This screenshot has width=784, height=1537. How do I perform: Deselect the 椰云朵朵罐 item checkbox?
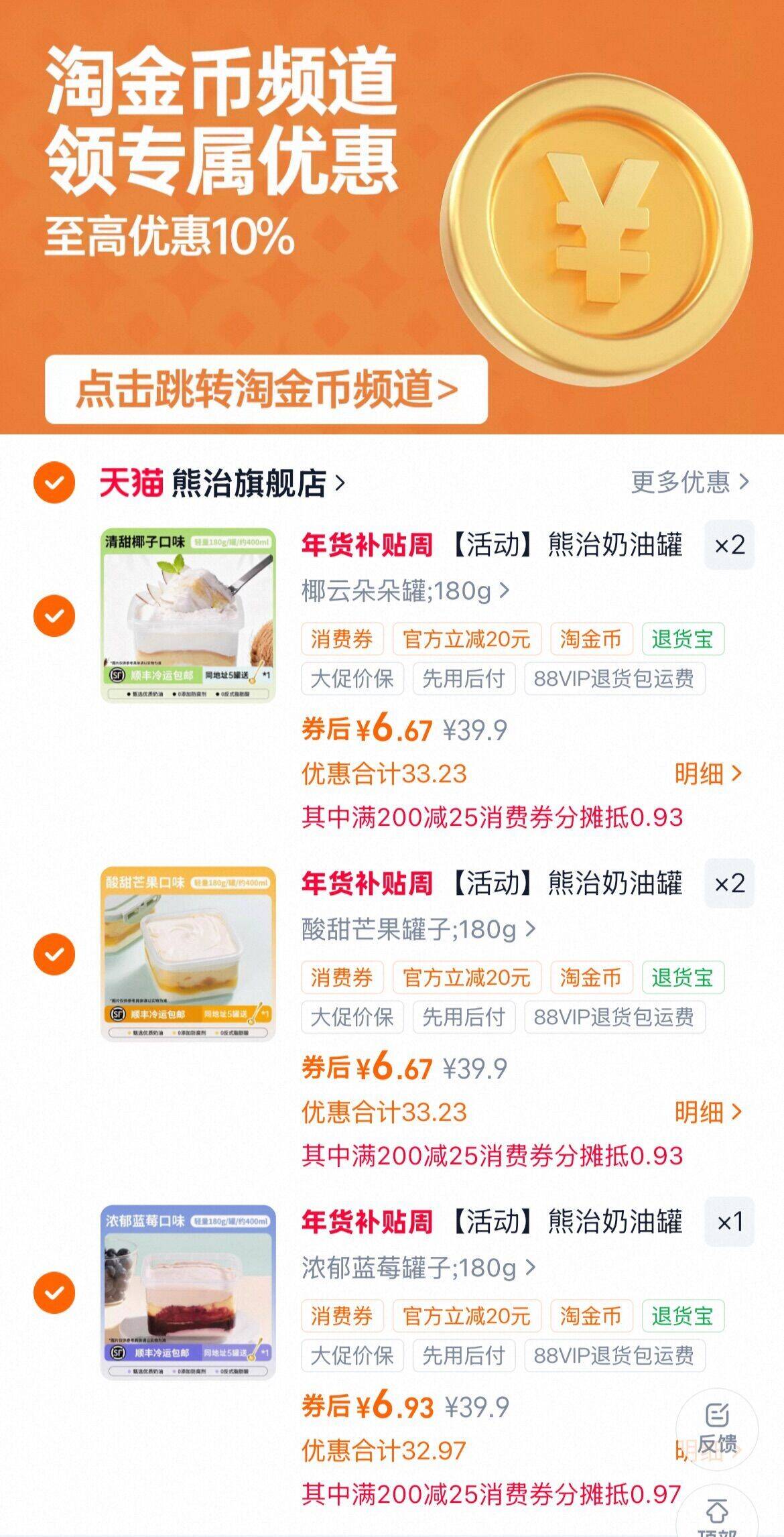coord(54,615)
